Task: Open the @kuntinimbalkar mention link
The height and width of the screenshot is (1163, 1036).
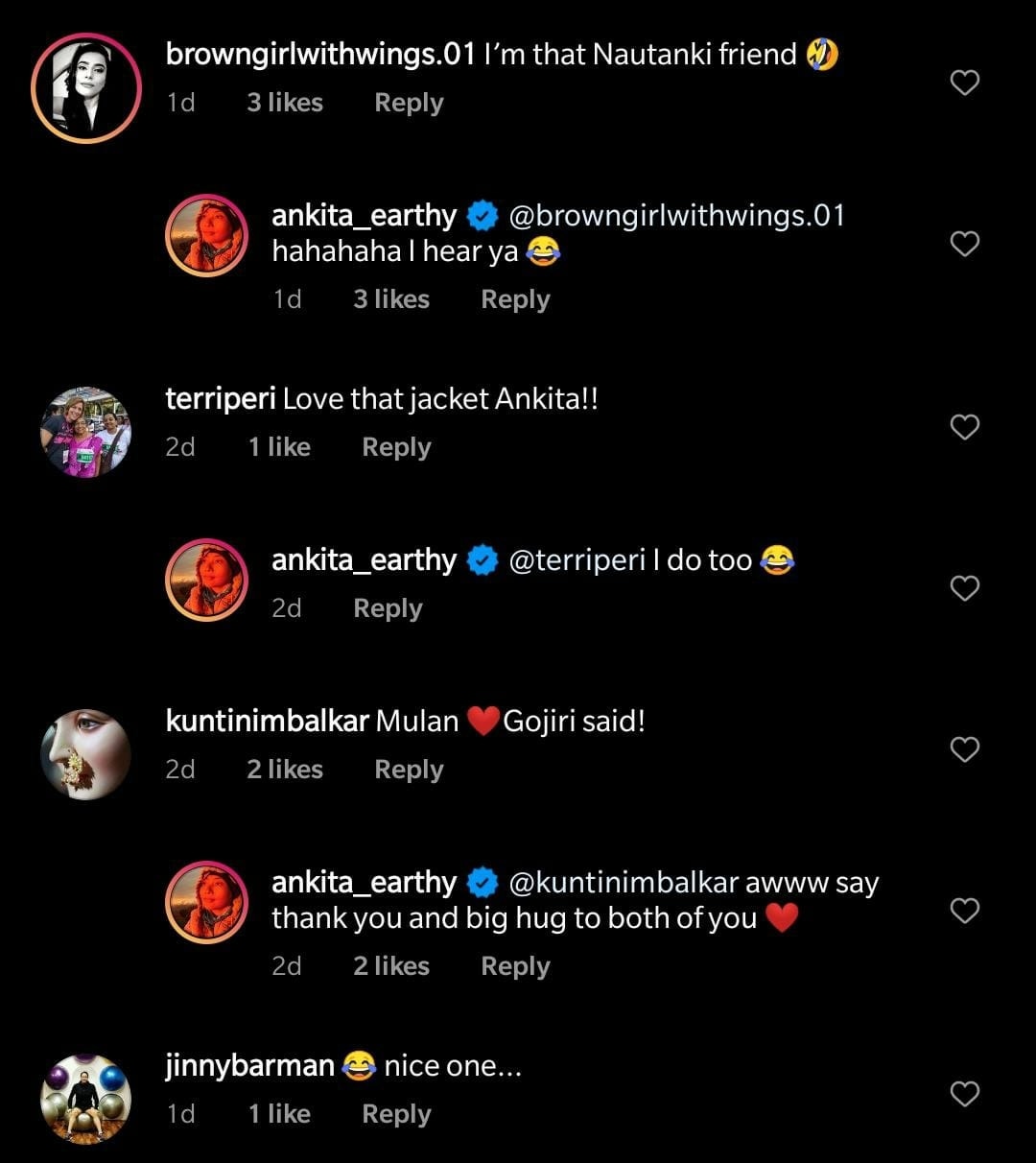Action: point(623,883)
